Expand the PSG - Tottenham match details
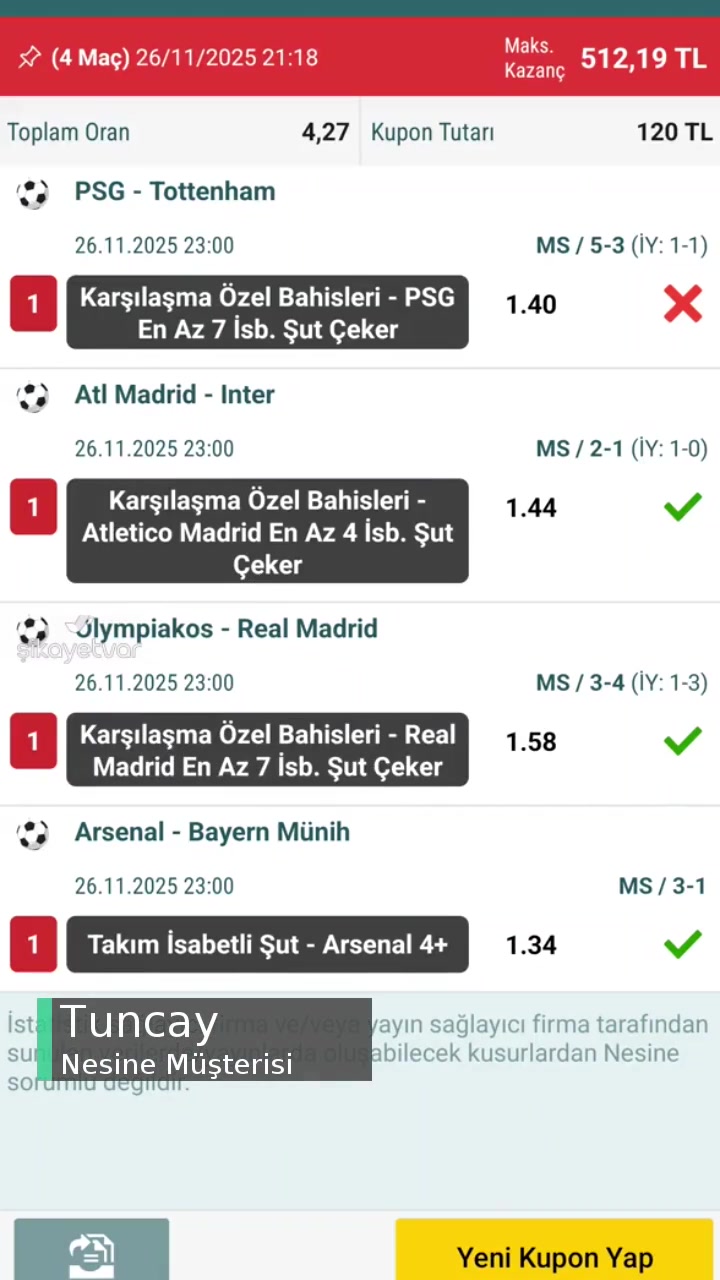Screen dimensions: 720x1280 tap(175, 191)
